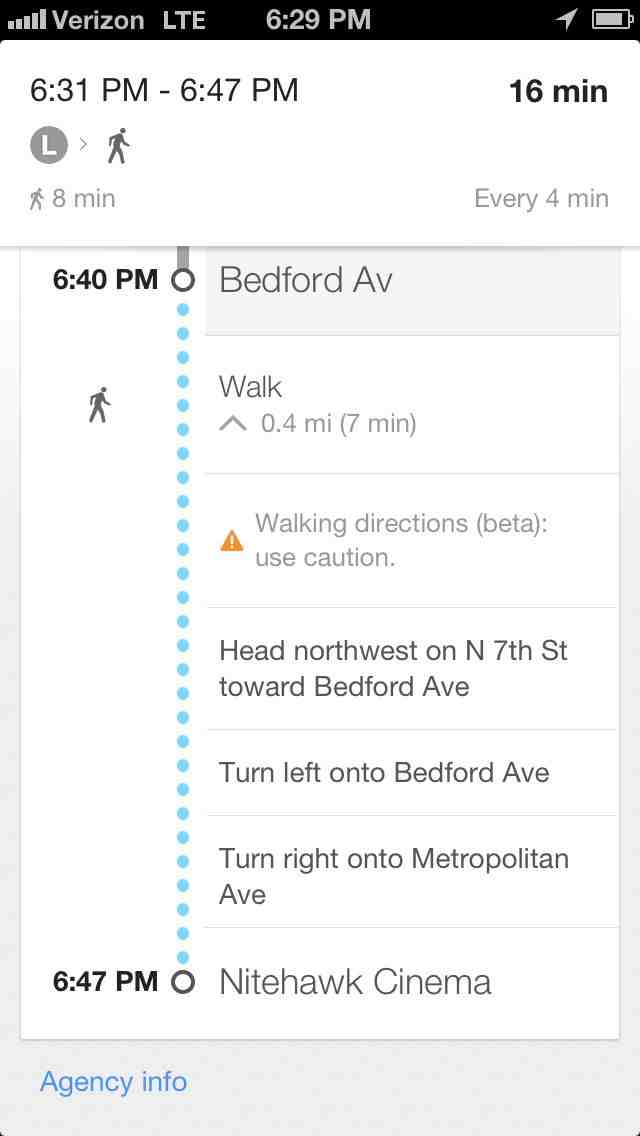Open the 6:31 PM - 6:47 PM route summary
640x1136 pixels.
pyautogui.click(x=318, y=142)
